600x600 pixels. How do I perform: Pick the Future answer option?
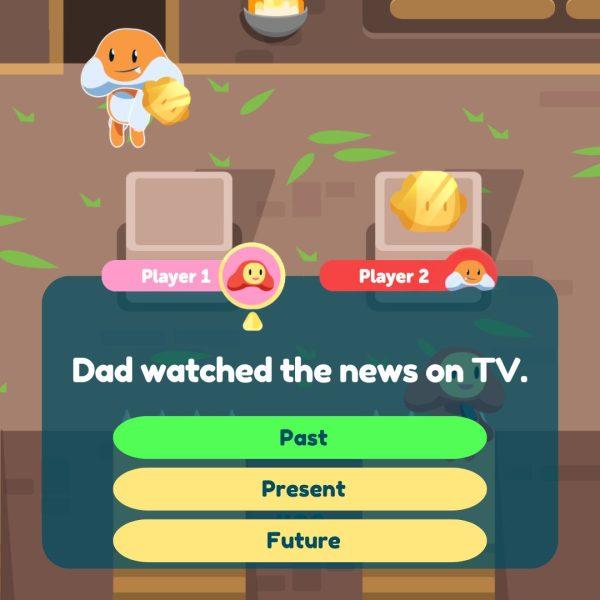(300, 541)
